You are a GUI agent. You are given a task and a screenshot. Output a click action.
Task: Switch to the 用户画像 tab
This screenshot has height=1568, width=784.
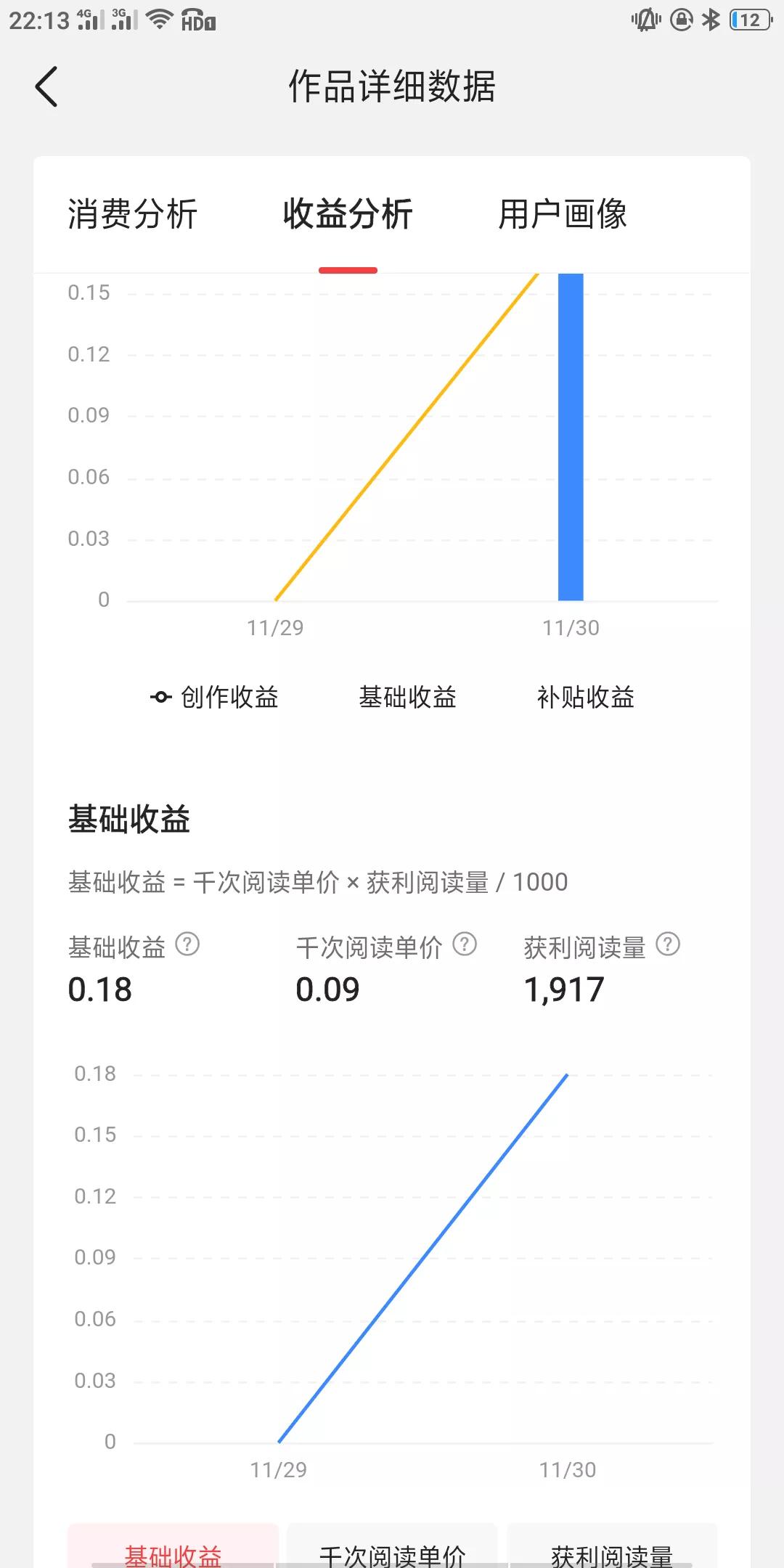click(x=563, y=214)
